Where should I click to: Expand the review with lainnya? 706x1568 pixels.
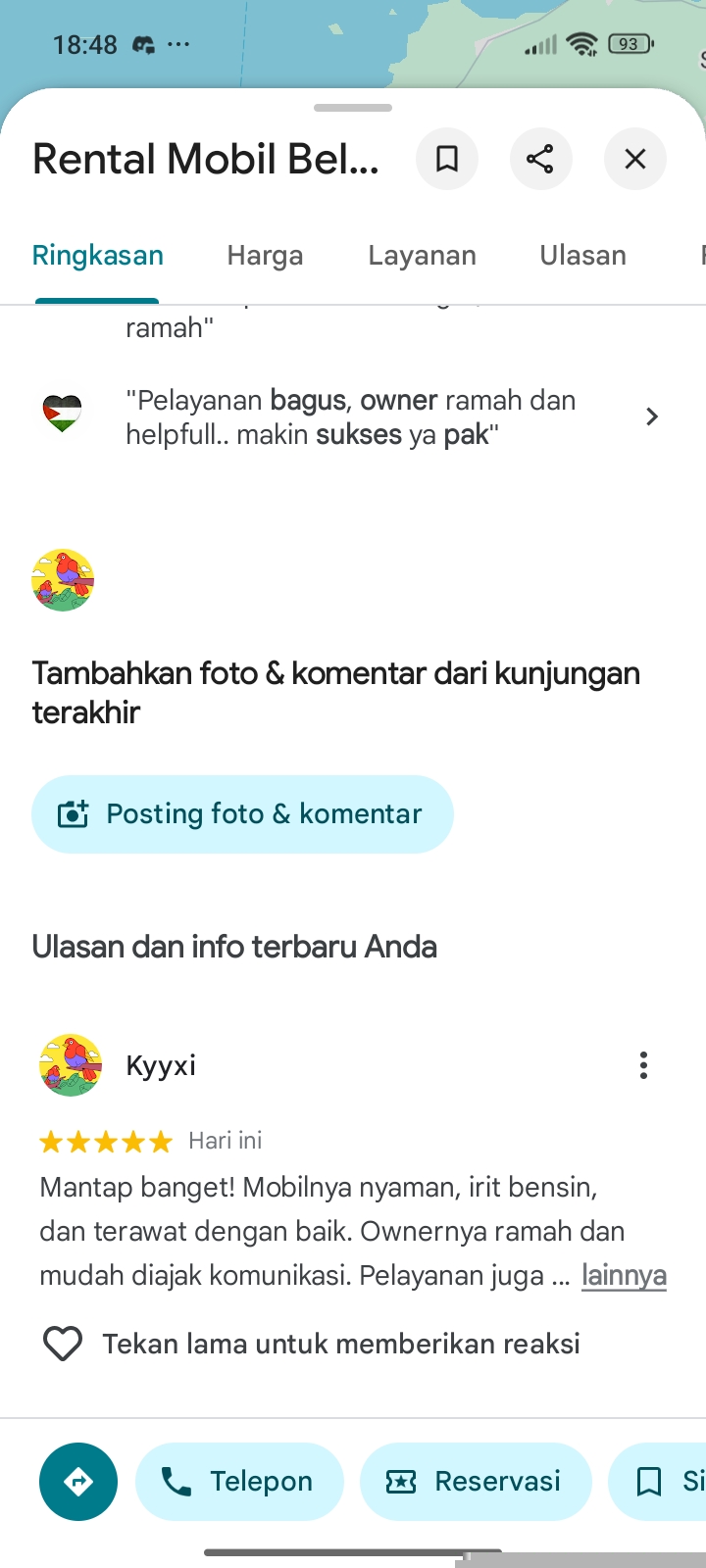[624, 1275]
